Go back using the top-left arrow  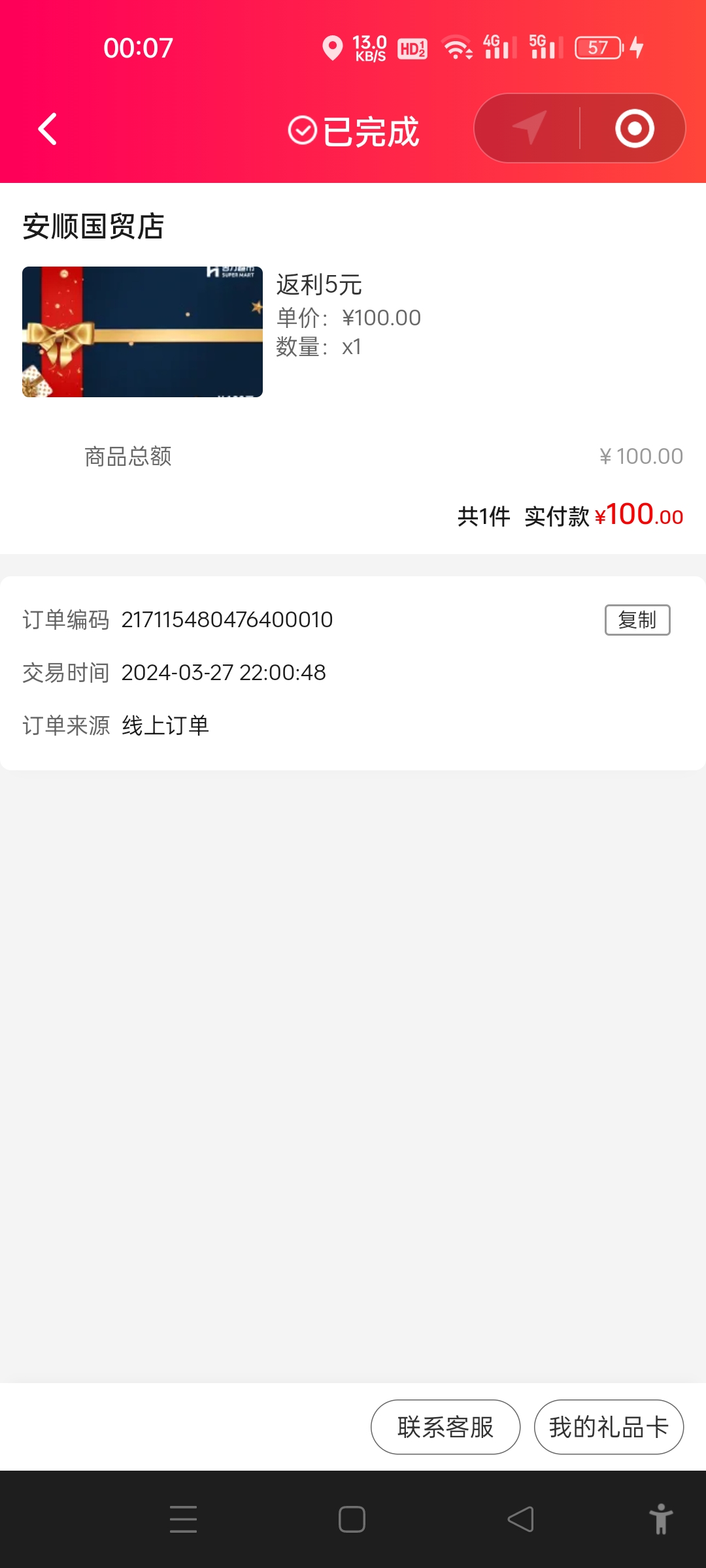(48, 129)
